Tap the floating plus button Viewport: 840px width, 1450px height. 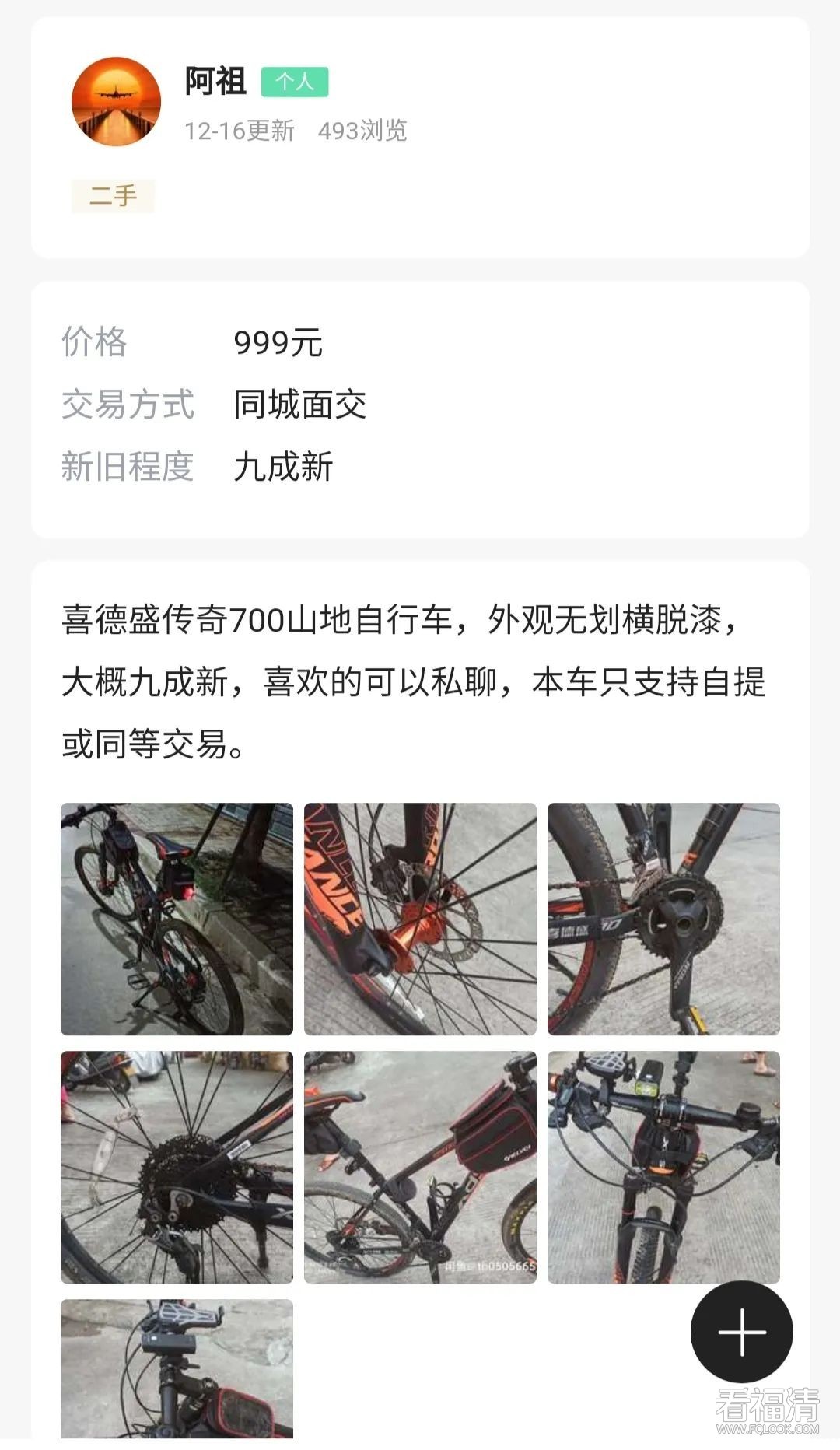pos(741,1332)
